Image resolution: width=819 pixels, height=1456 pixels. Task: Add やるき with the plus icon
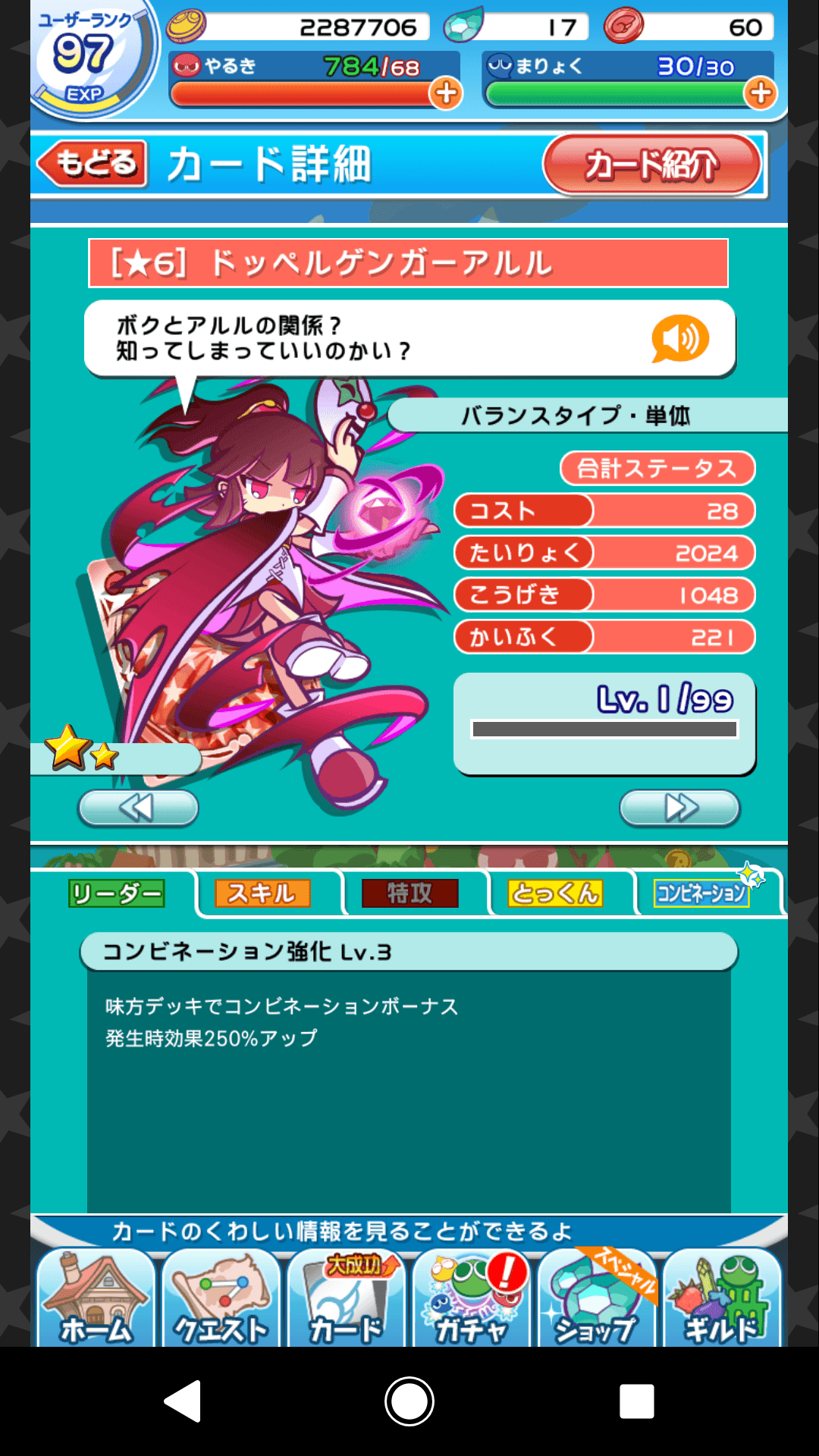(446, 93)
